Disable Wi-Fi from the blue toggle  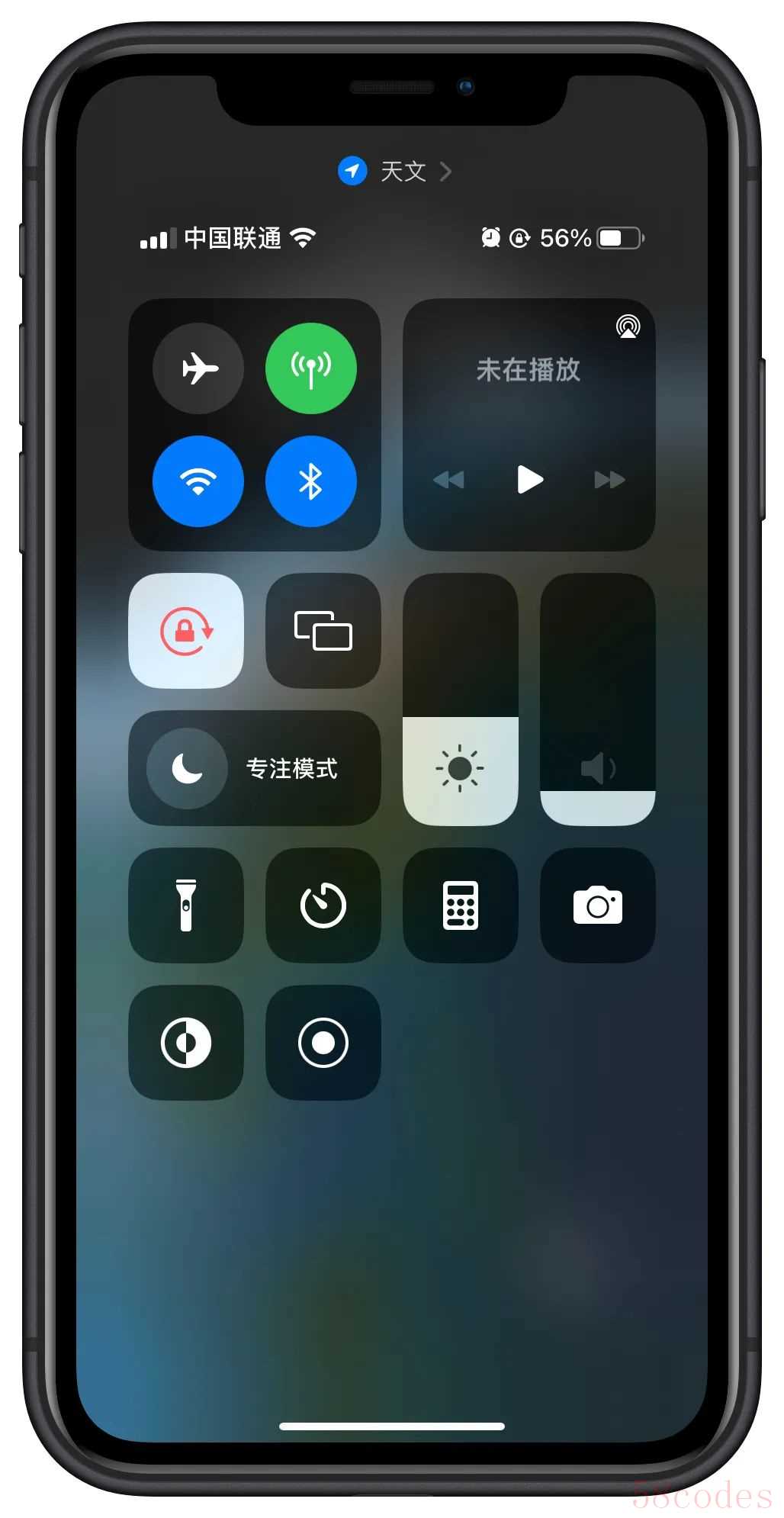(198, 481)
